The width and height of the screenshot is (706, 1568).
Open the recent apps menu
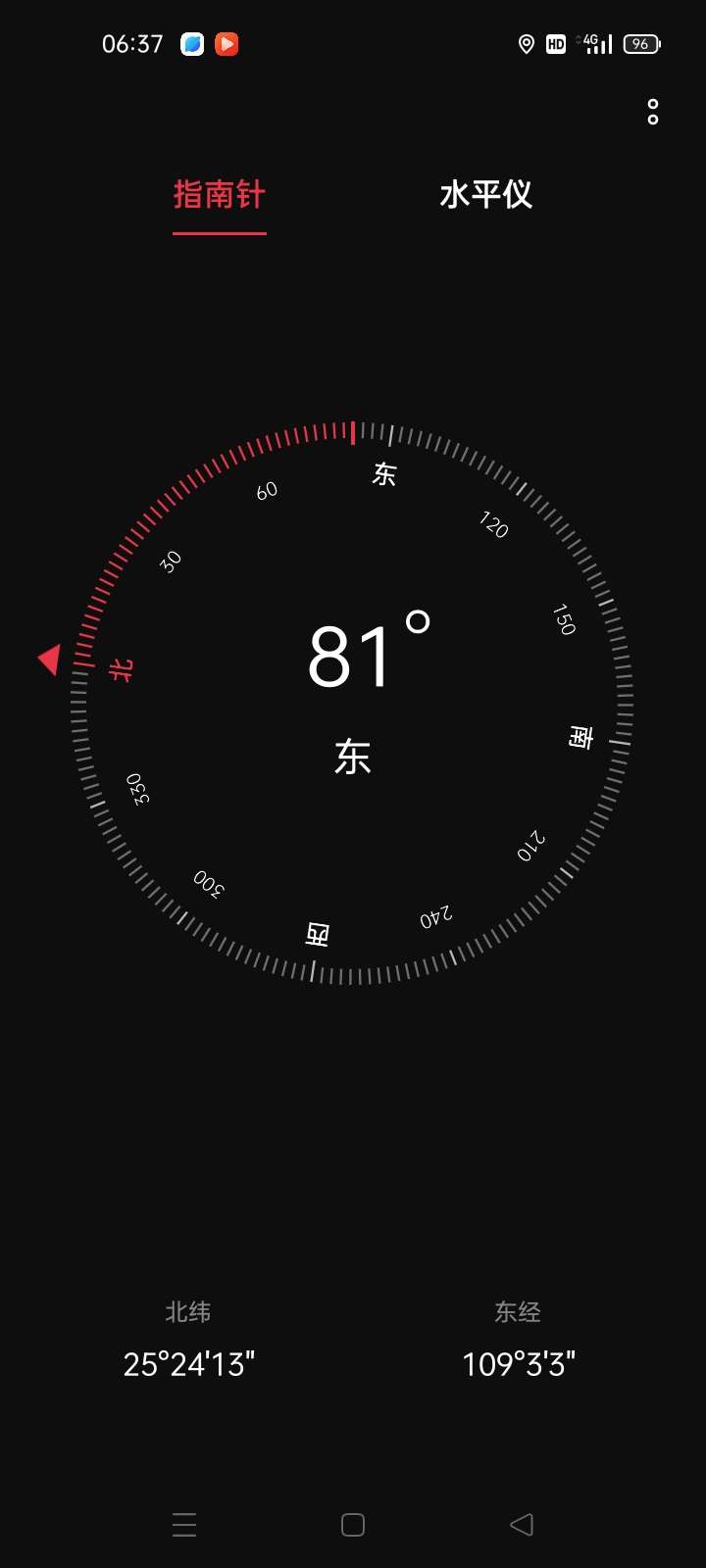click(184, 1524)
